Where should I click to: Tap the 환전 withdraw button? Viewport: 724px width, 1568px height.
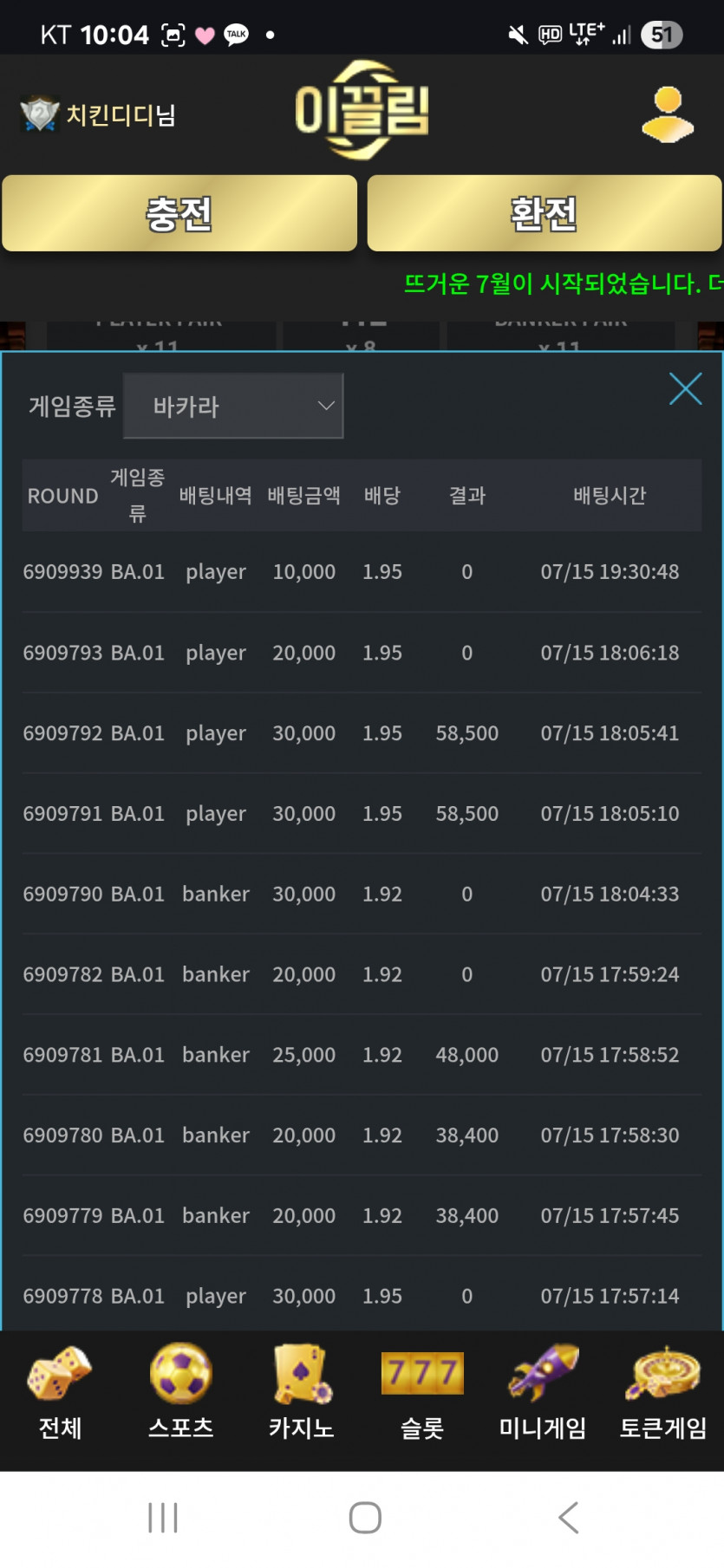click(545, 213)
